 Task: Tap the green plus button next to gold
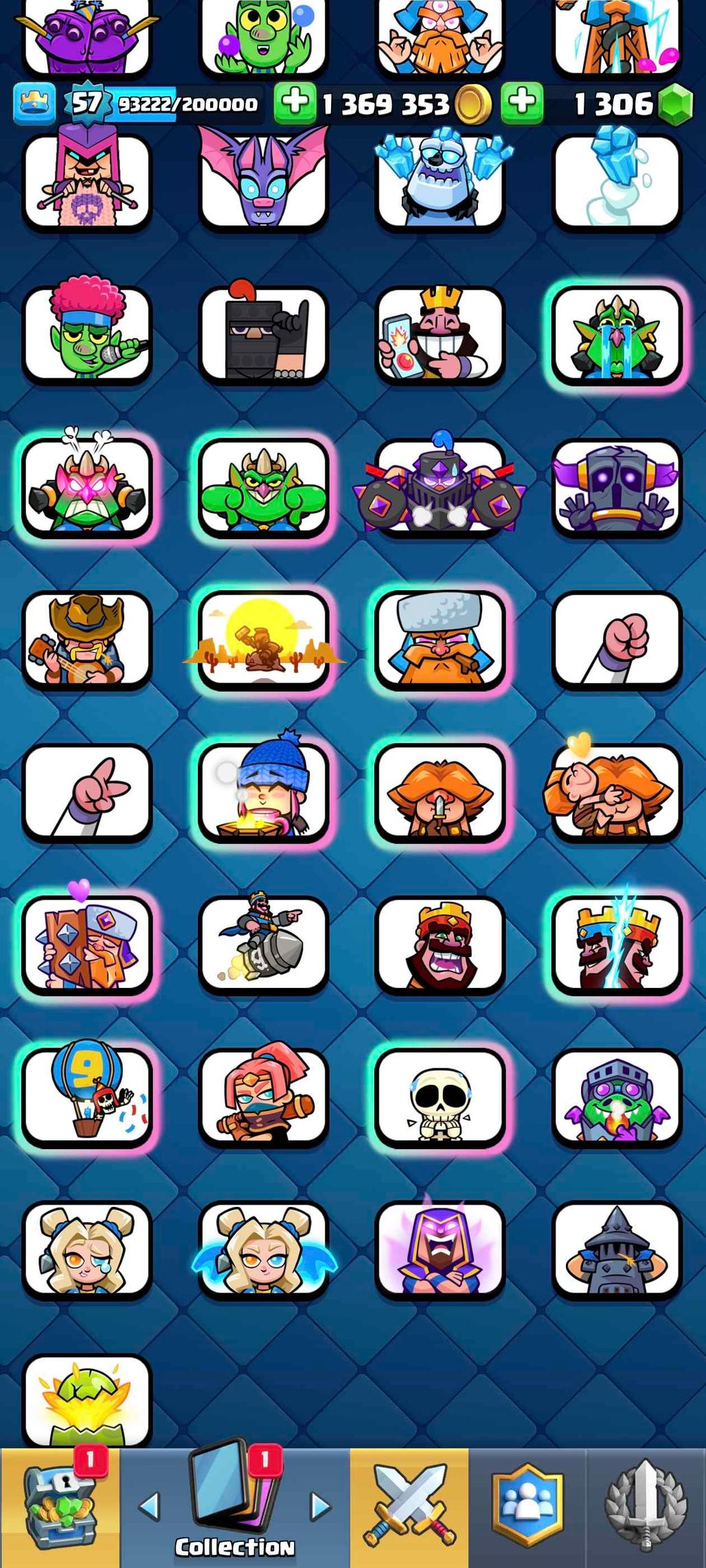tap(295, 103)
